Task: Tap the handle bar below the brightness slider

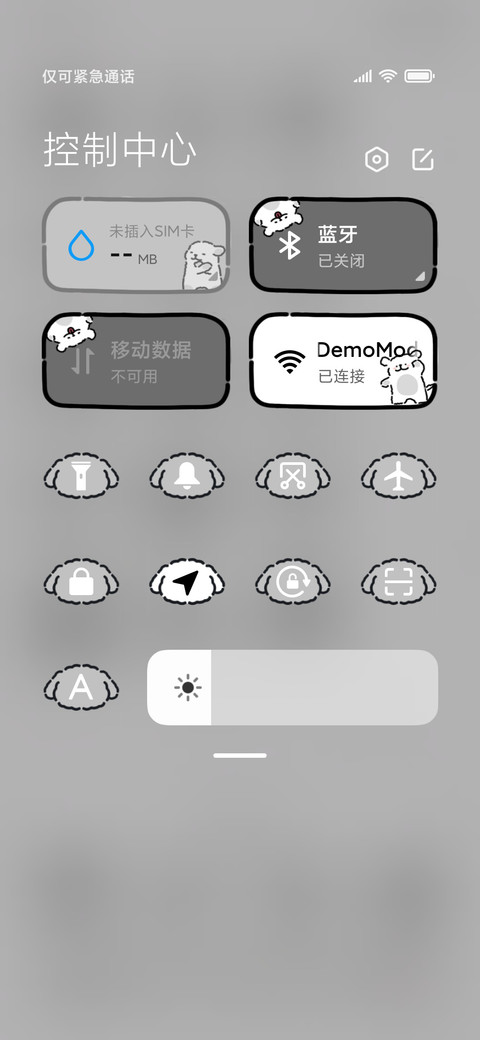Action: (240, 755)
